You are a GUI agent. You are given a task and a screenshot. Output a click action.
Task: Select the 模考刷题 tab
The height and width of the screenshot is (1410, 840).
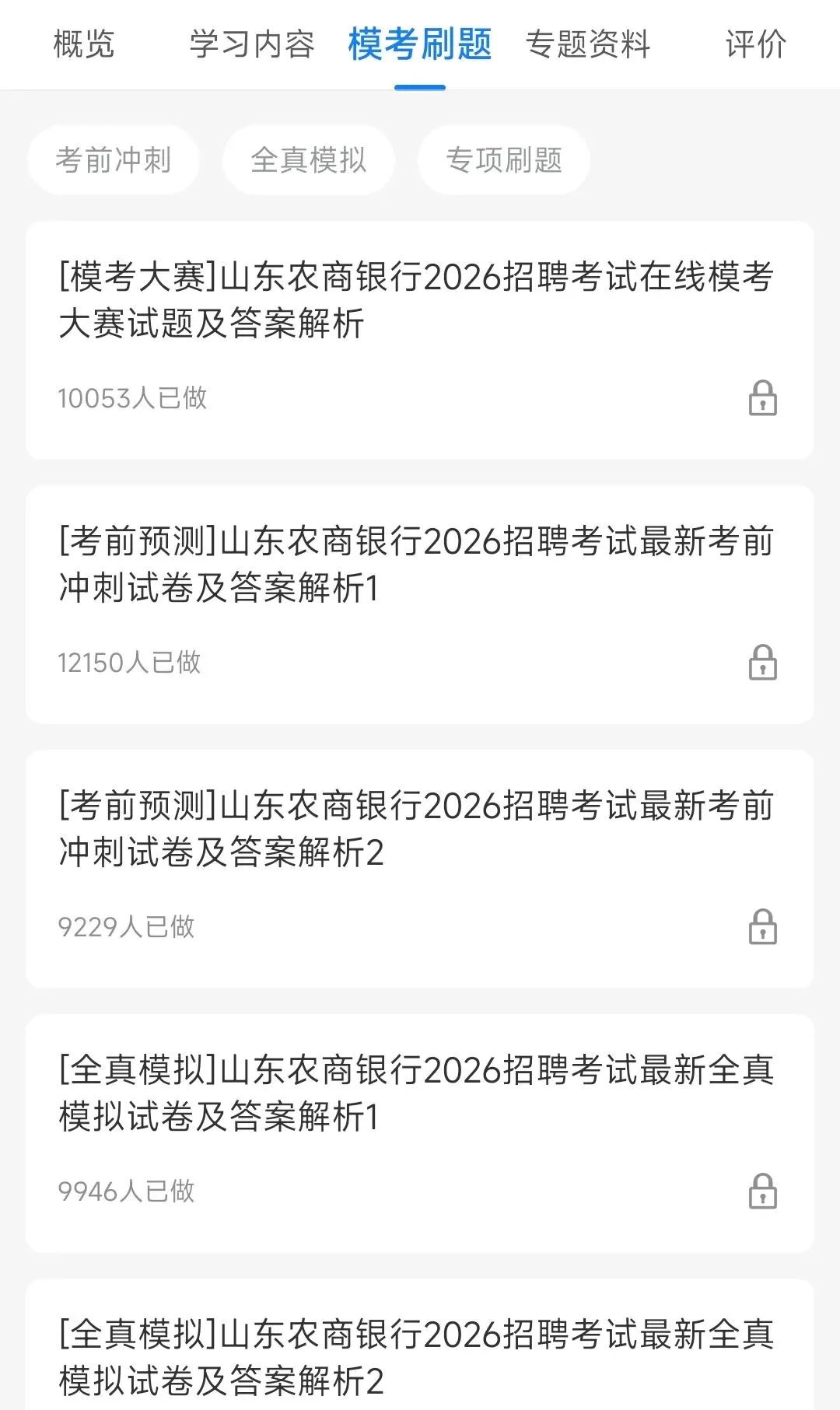420,44
